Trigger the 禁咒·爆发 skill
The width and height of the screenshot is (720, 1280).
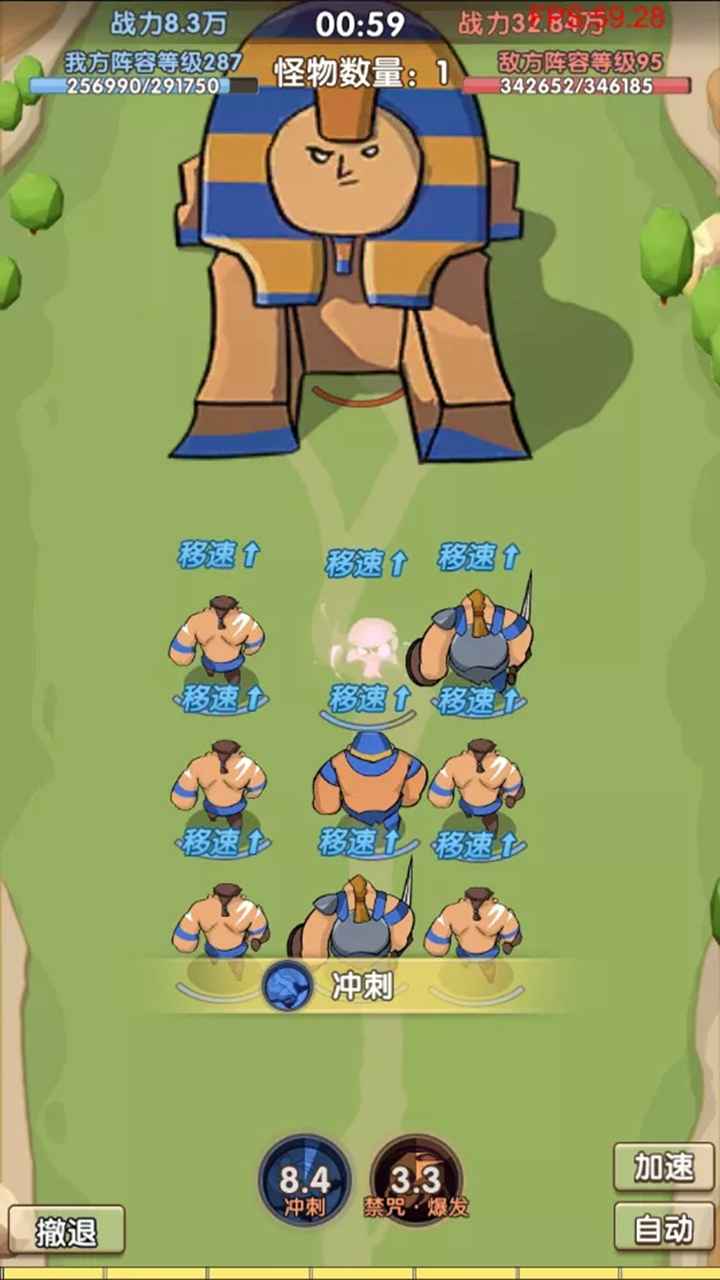tap(416, 1181)
